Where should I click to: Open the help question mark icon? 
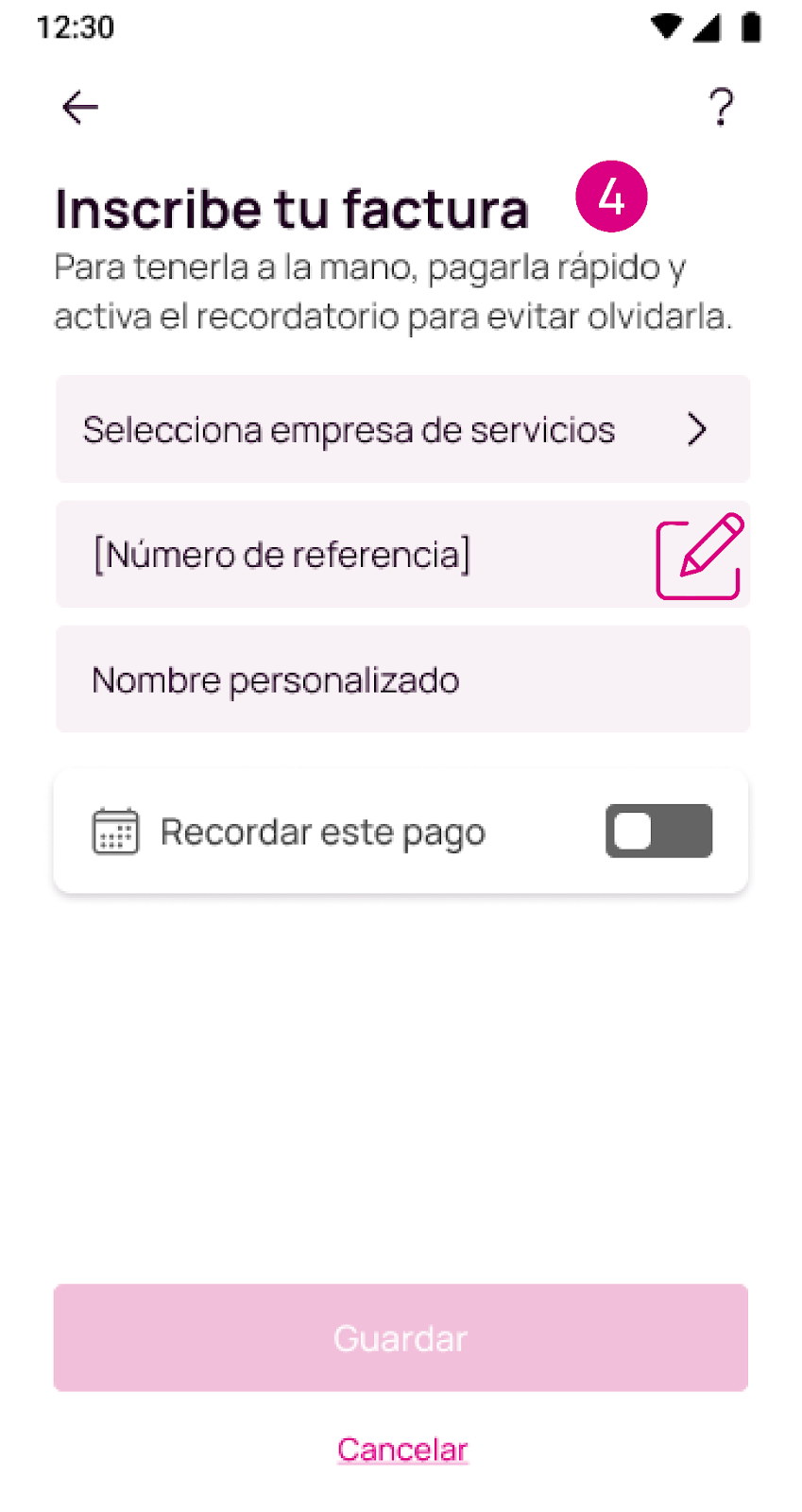pos(722,107)
